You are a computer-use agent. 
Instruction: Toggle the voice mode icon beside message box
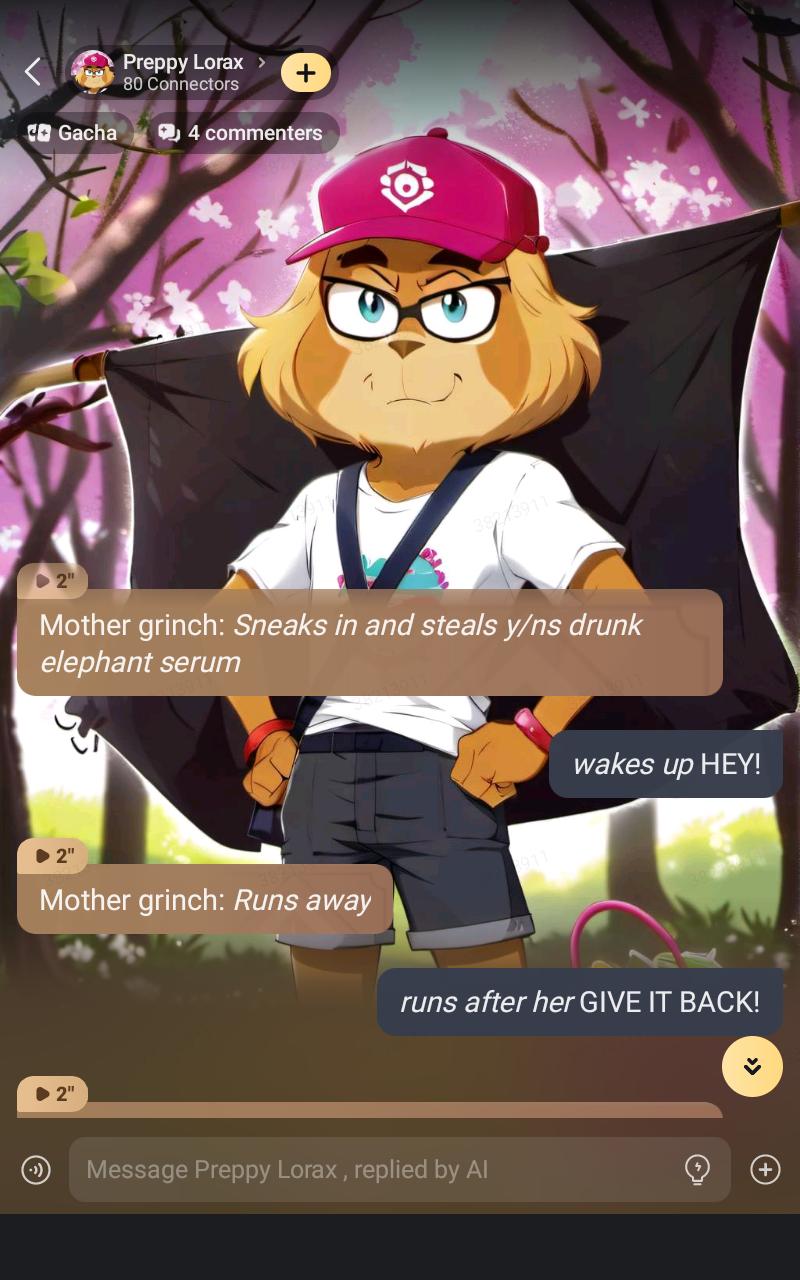pyautogui.click(x=36, y=1169)
